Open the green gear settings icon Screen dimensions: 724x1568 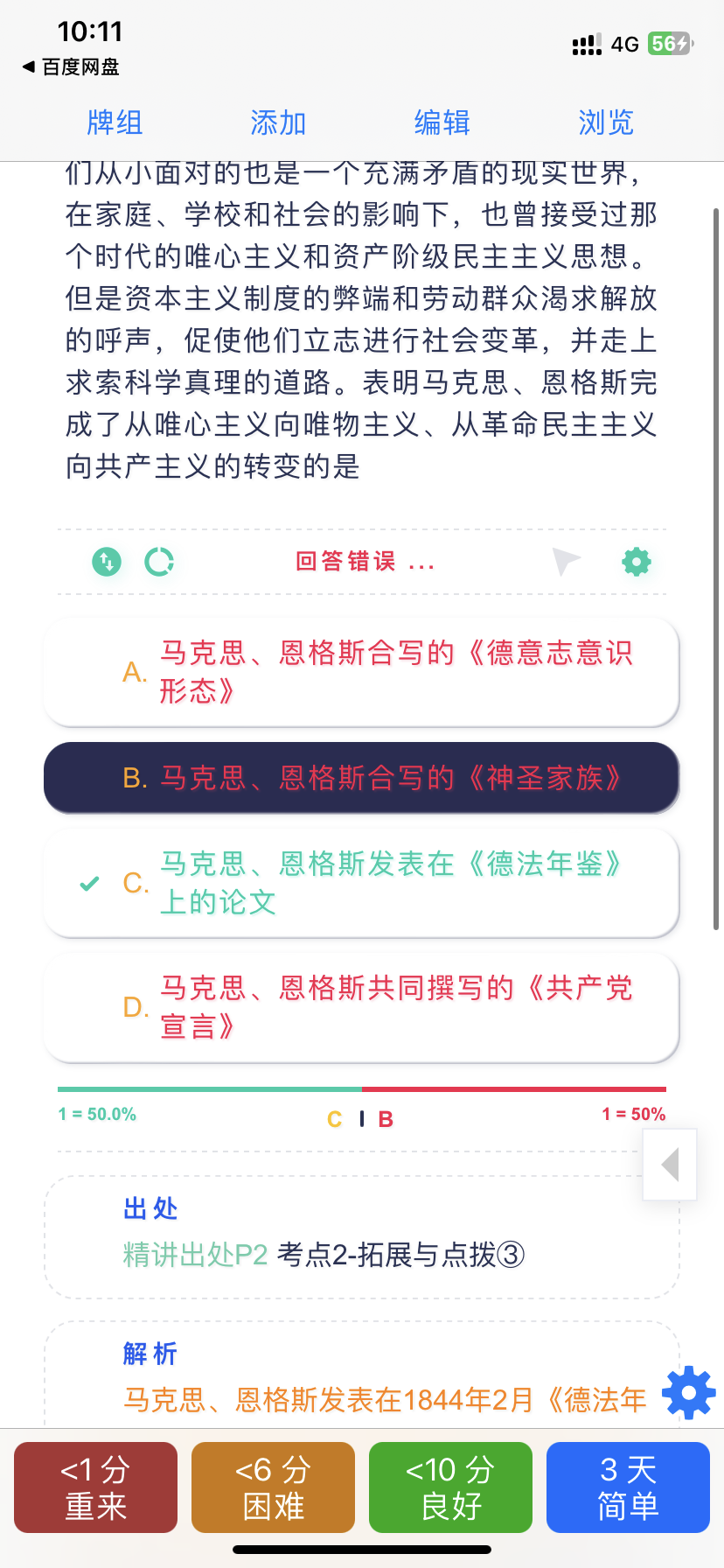637,562
